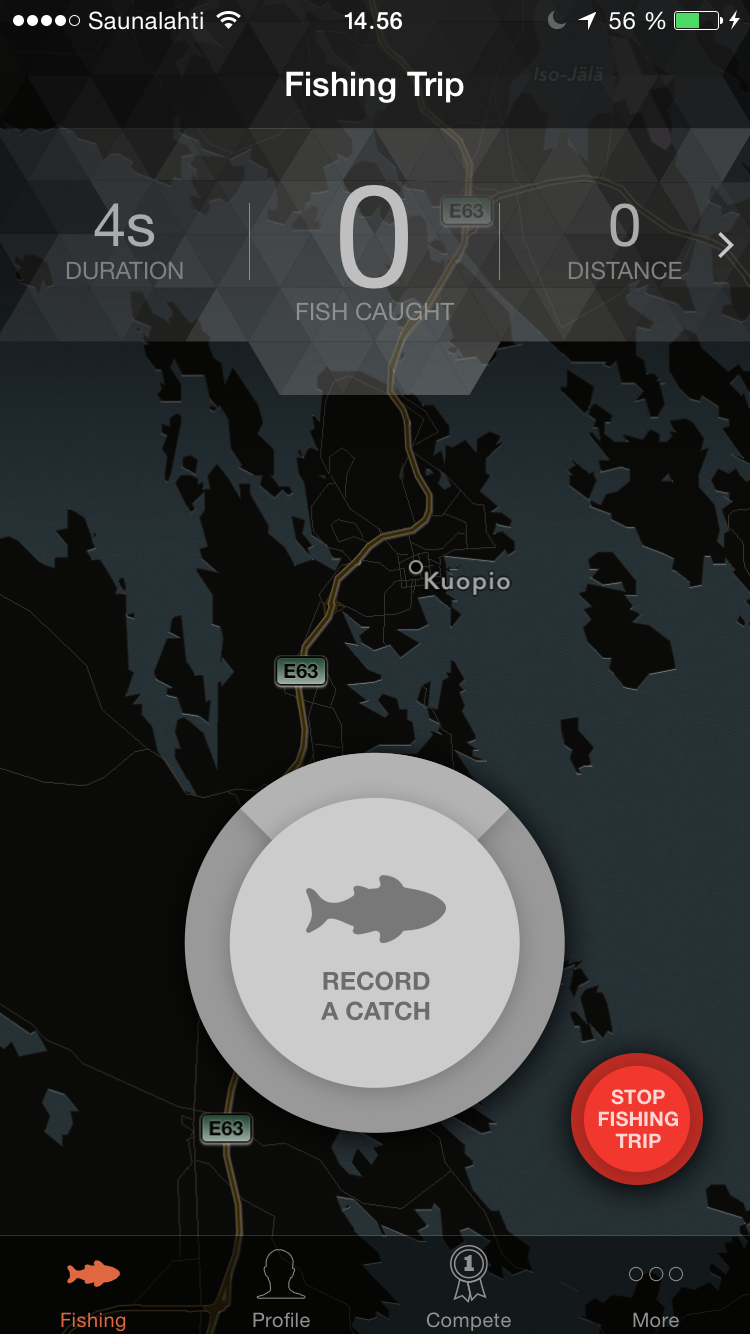Screen dimensions: 750x1334
Task: Switch to the Profile tab
Action: (x=281, y=1288)
